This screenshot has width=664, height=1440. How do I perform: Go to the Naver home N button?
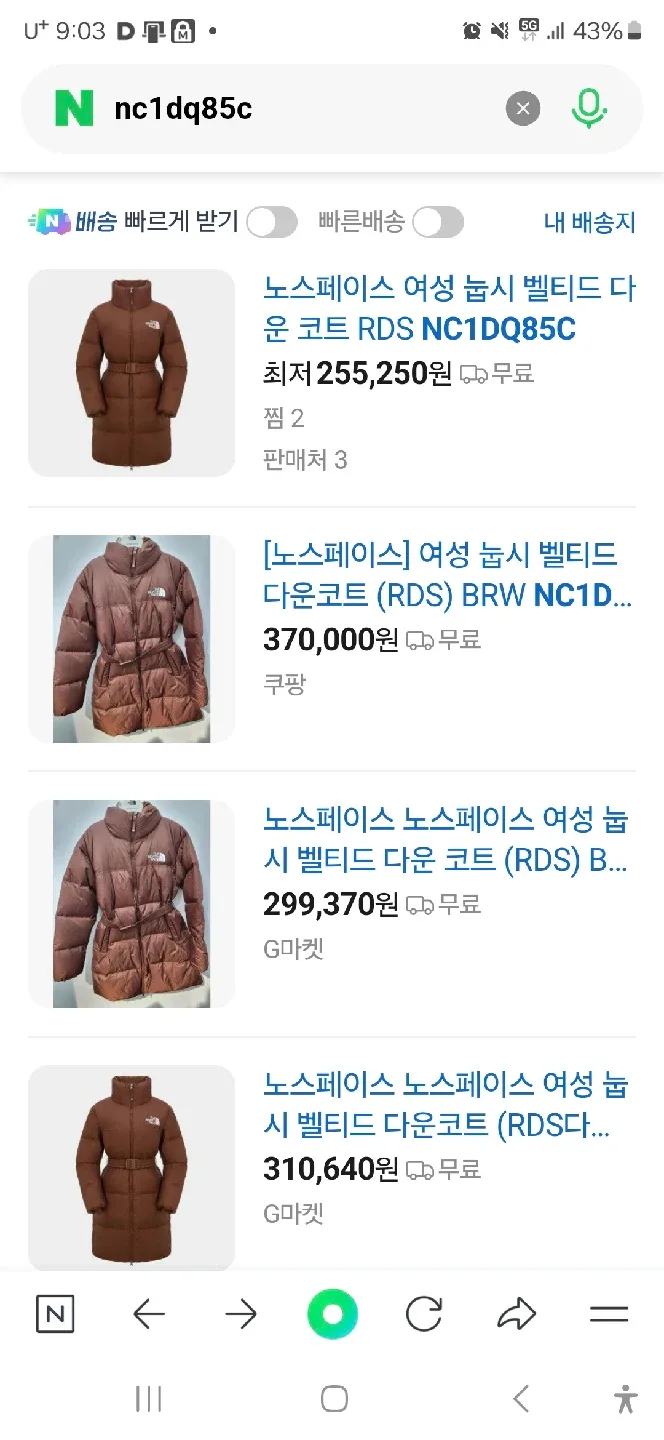click(x=55, y=1314)
